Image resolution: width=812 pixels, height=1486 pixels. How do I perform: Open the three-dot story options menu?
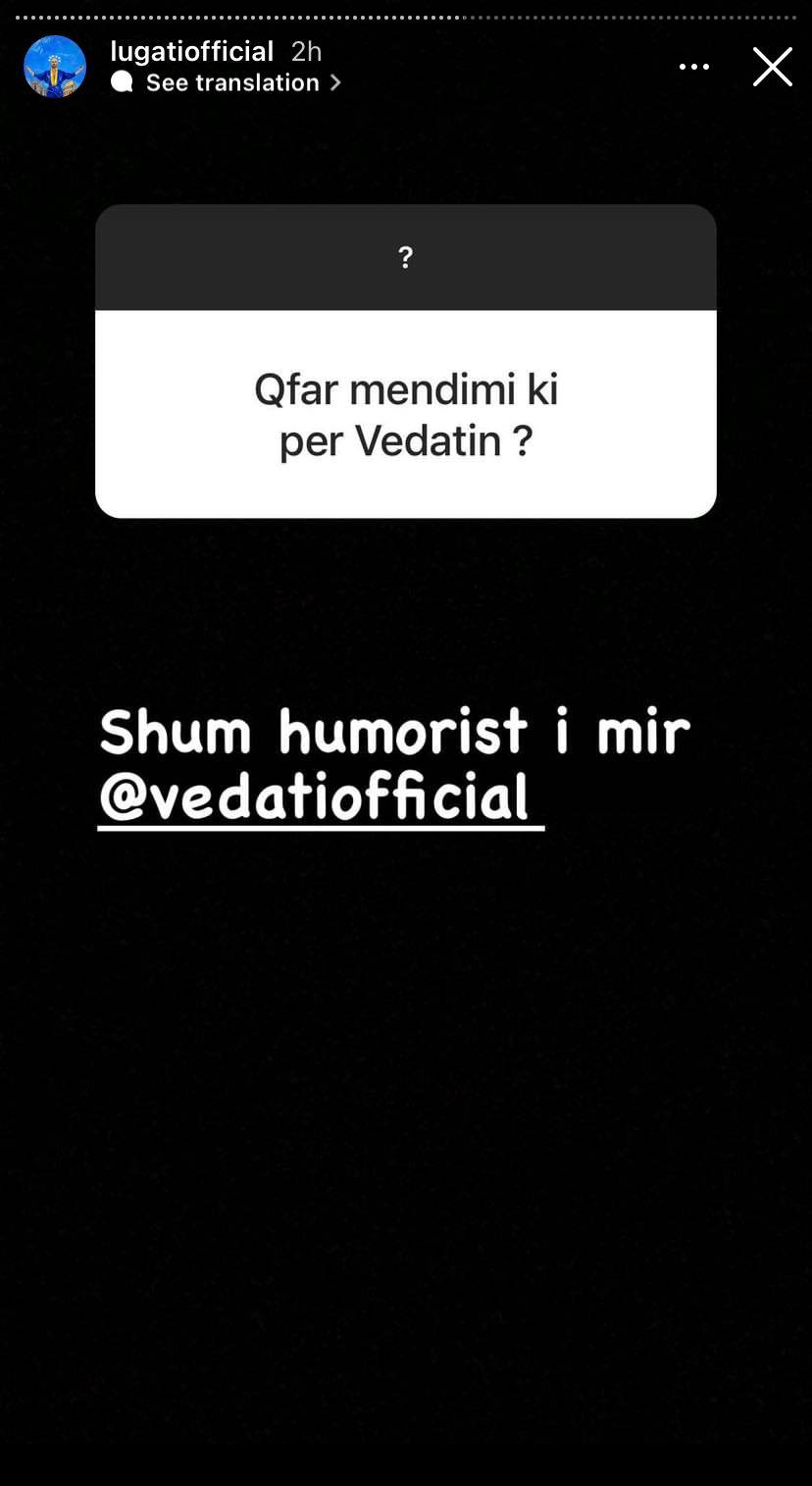click(x=693, y=67)
